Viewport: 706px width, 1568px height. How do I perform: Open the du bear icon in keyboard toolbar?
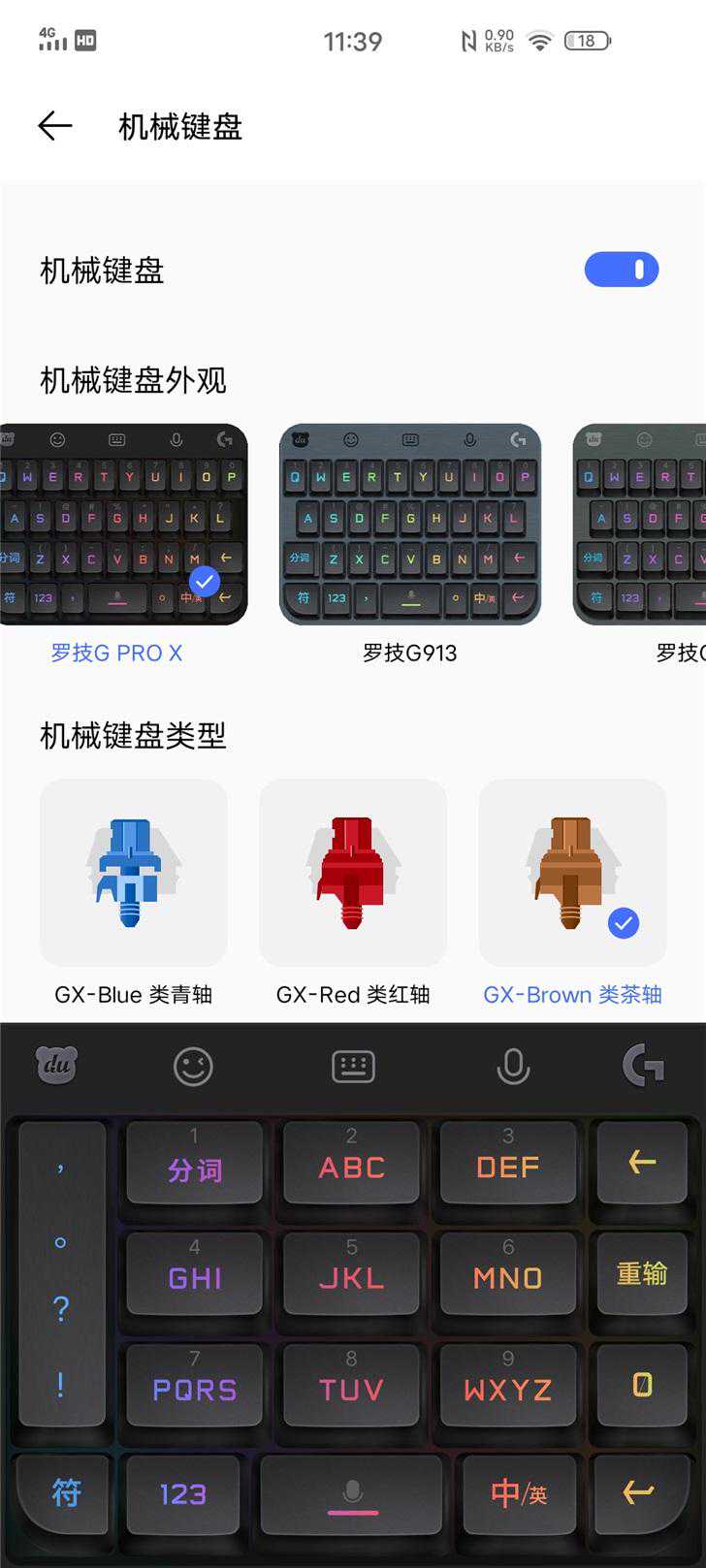click(x=56, y=1066)
